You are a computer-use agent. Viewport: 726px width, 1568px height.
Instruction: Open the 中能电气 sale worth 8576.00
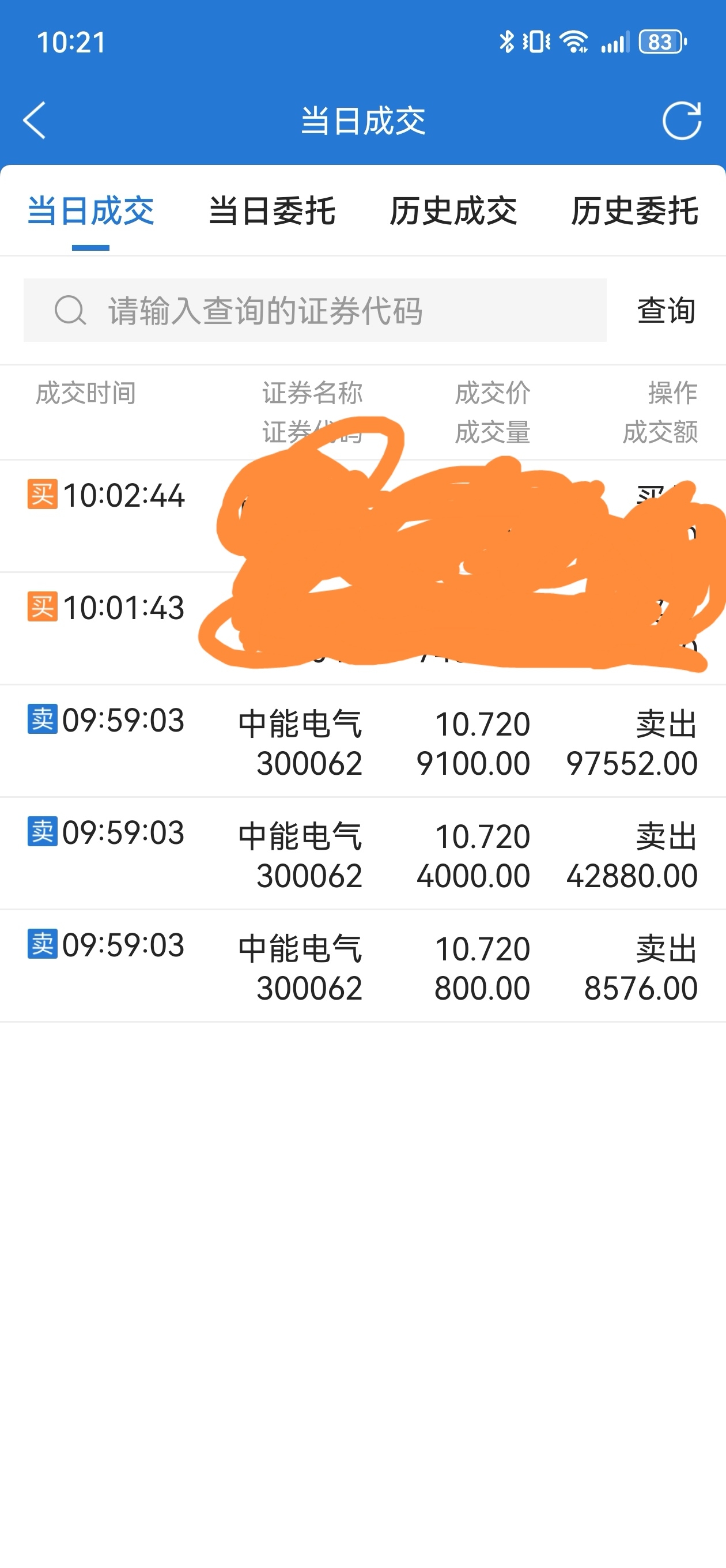click(x=362, y=967)
